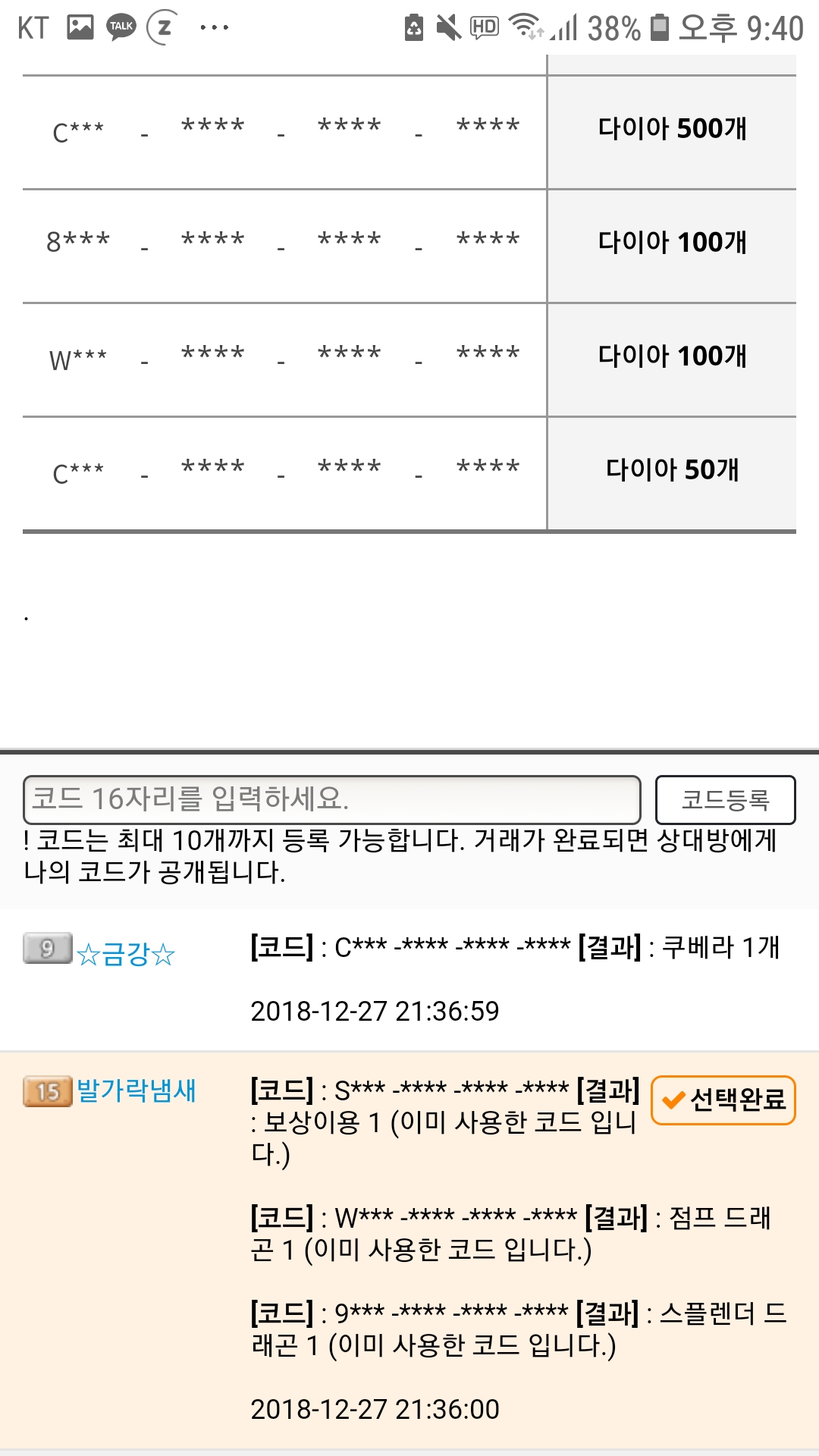Tap the 선택완료 badge button
This screenshot has width=819, height=1456.
click(723, 1100)
